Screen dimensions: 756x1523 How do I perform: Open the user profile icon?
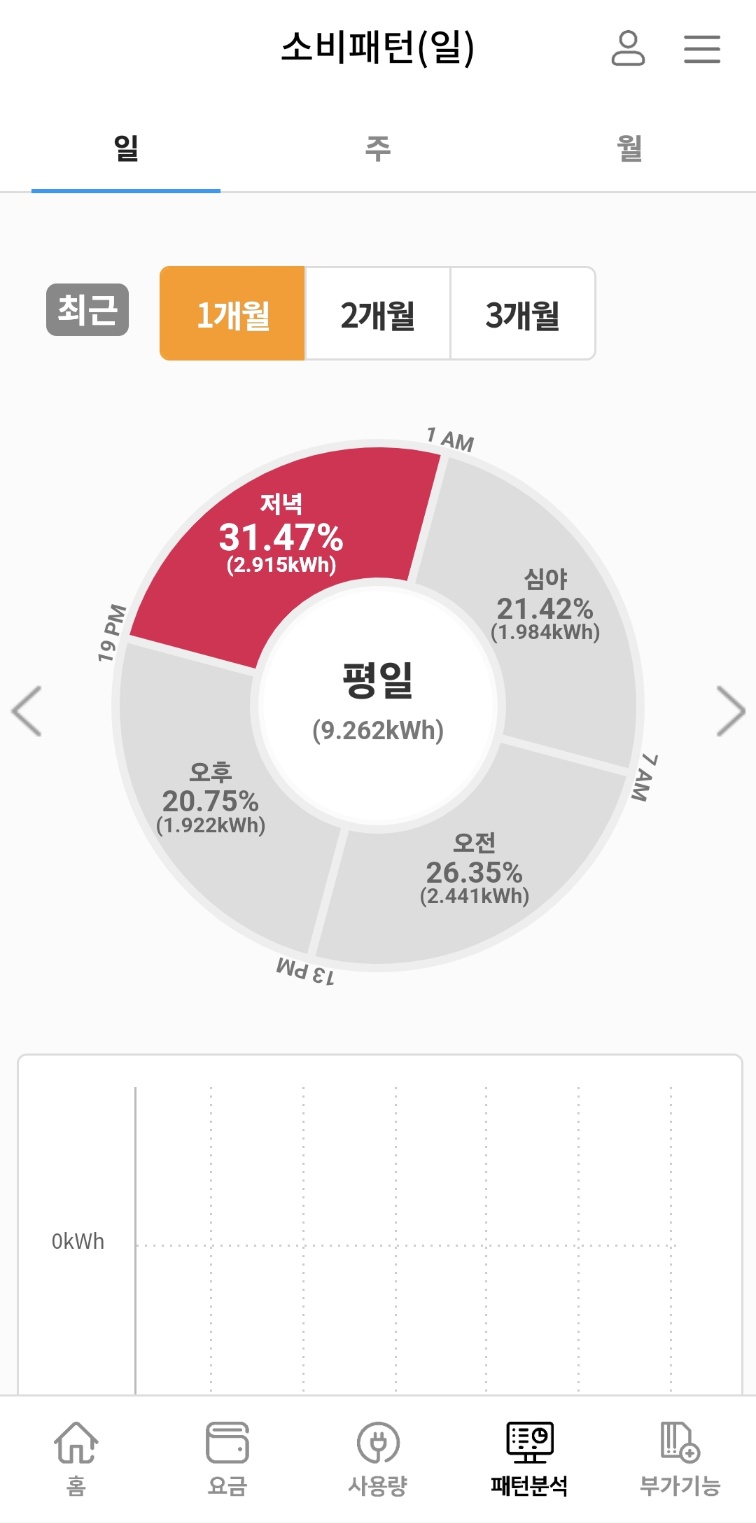point(629,48)
